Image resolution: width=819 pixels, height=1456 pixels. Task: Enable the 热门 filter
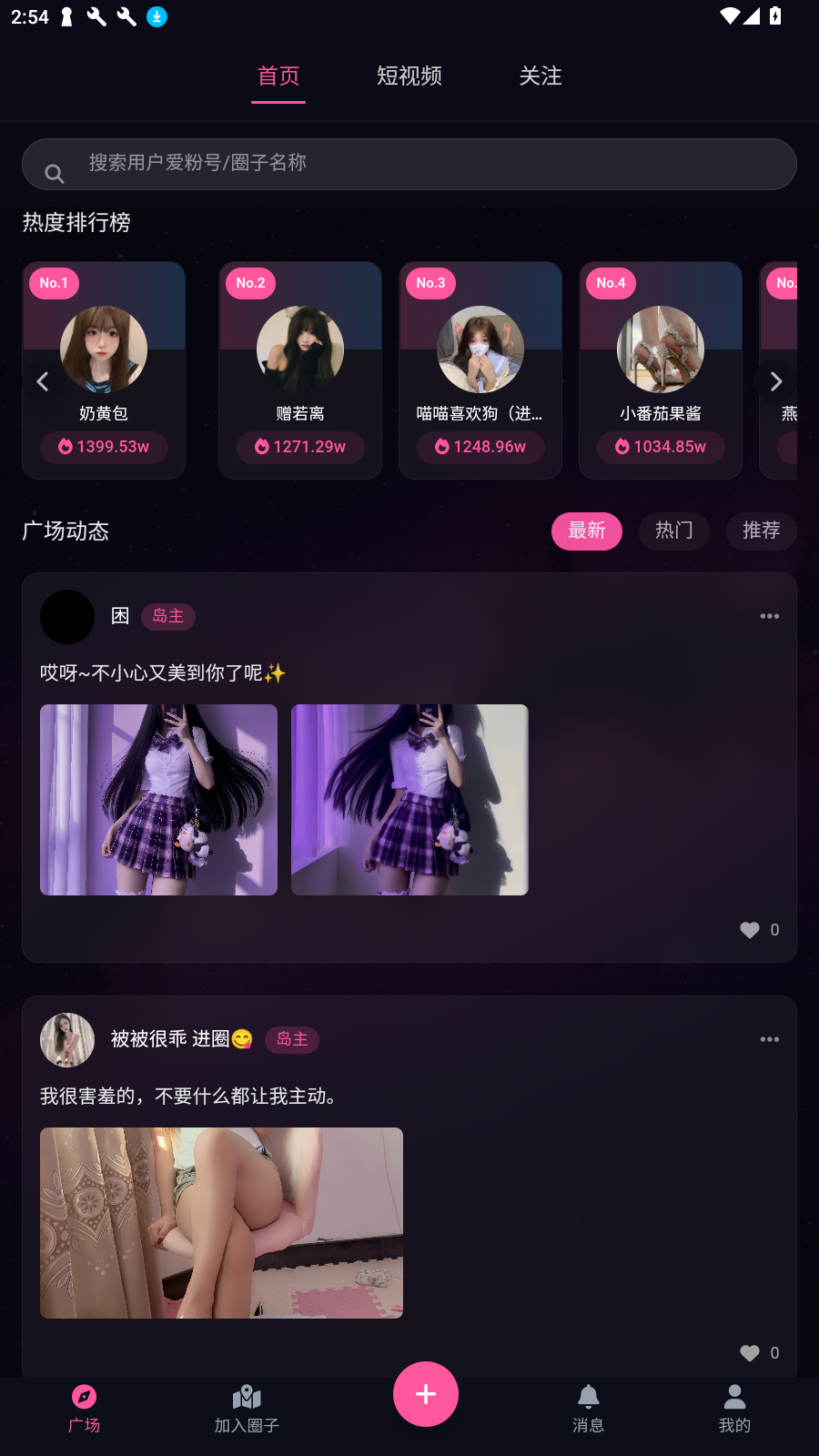(673, 531)
